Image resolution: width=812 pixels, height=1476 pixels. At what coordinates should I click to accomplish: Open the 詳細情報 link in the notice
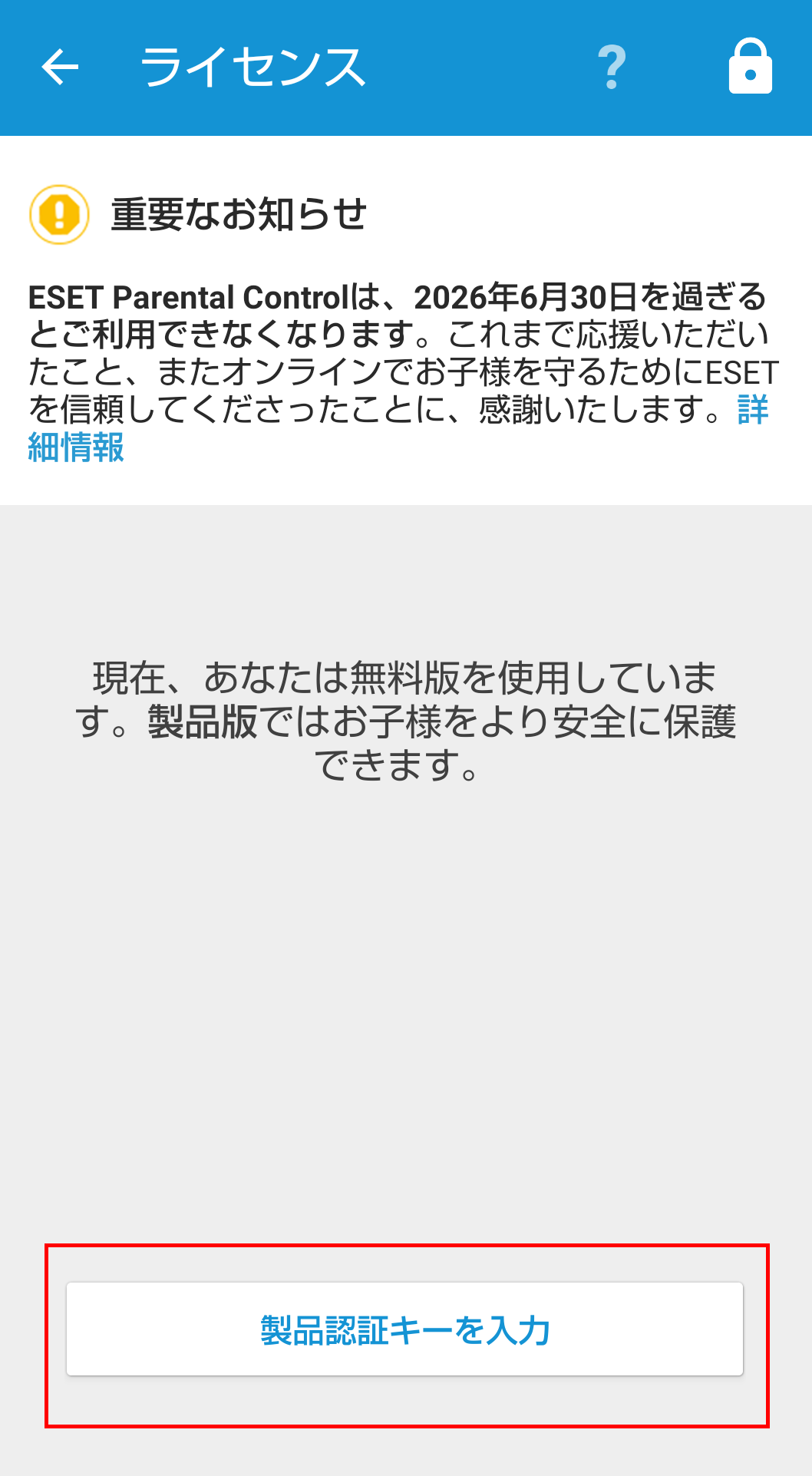(x=76, y=447)
